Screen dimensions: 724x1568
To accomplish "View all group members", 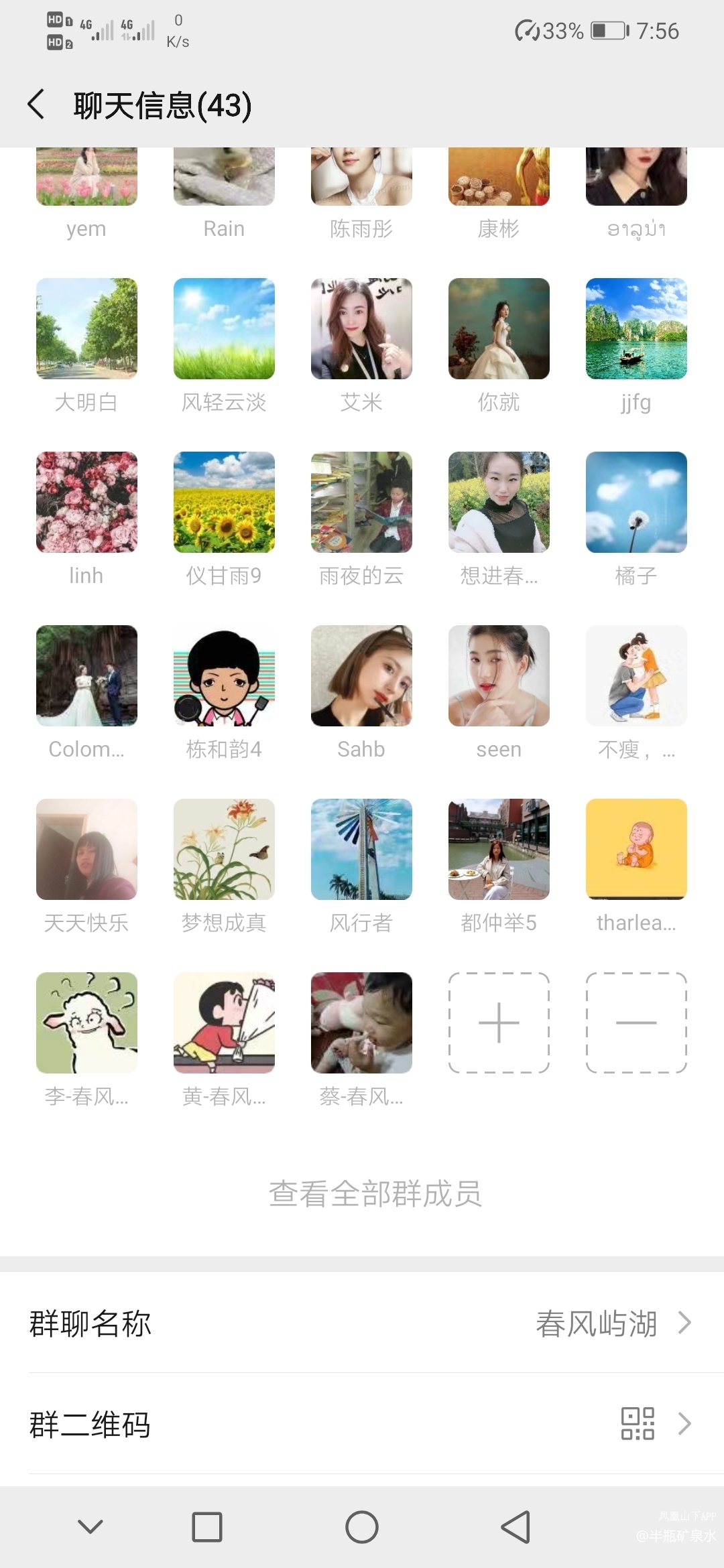I will pos(375,1193).
